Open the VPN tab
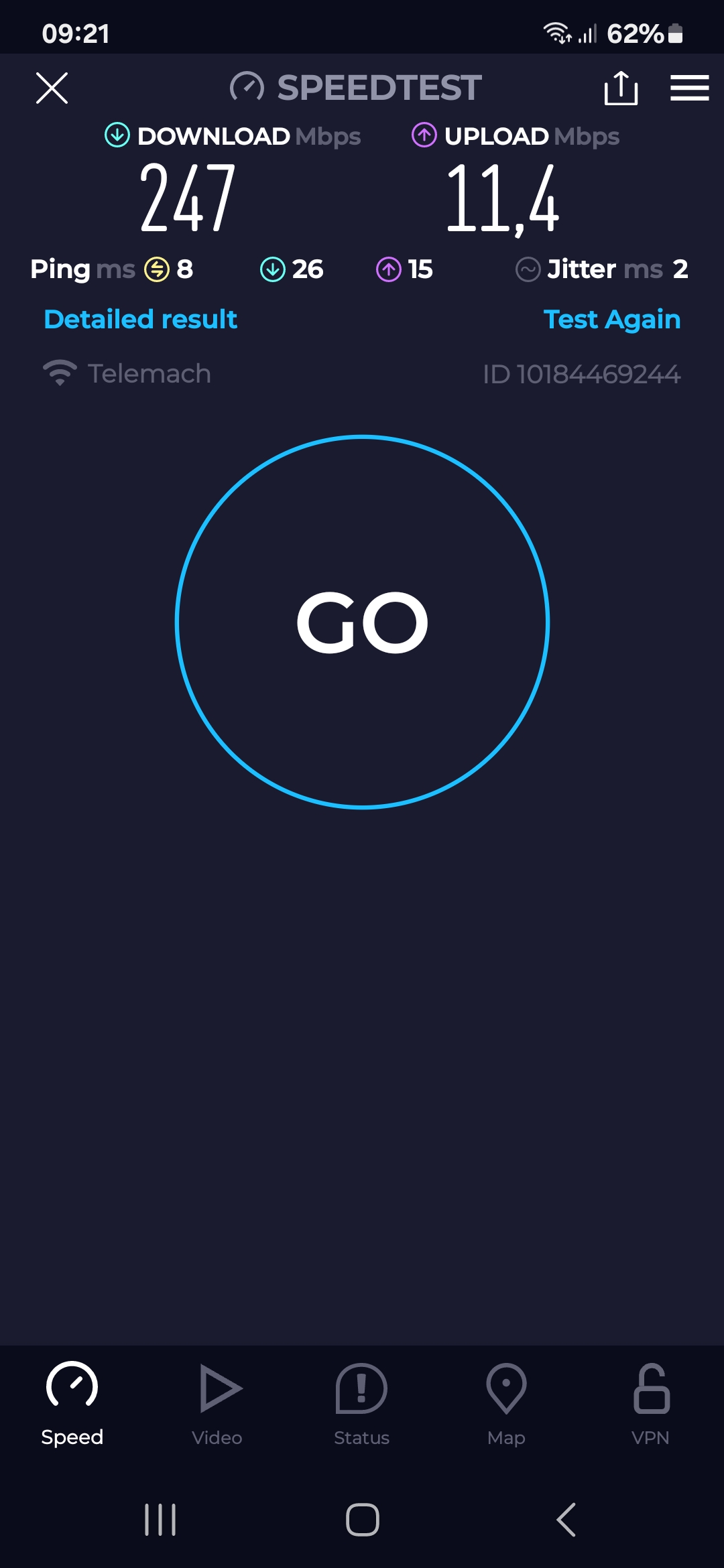This screenshot has width=724, height=1568. 651,1404
